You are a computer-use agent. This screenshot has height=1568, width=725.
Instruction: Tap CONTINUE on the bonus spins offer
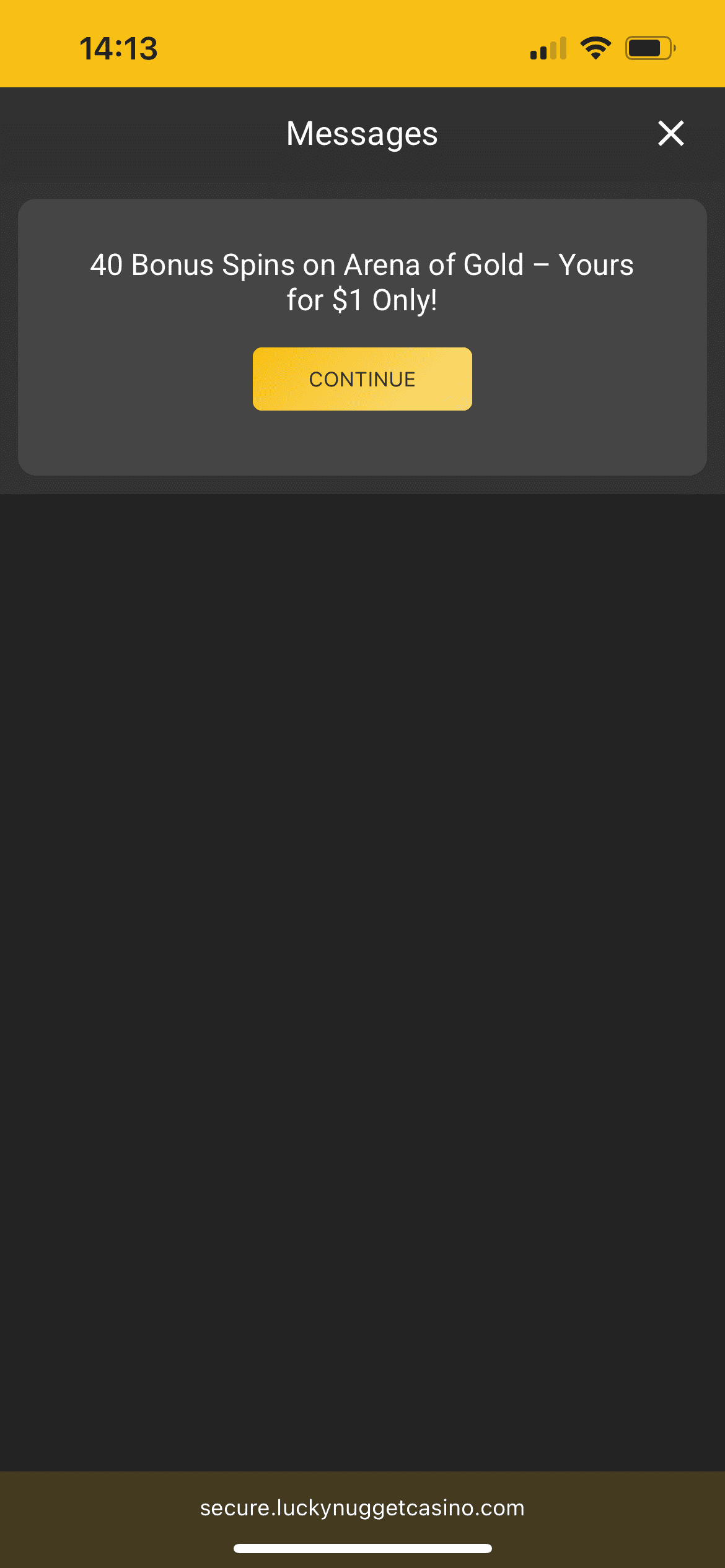pyautogui.click(x=362, y=379)
